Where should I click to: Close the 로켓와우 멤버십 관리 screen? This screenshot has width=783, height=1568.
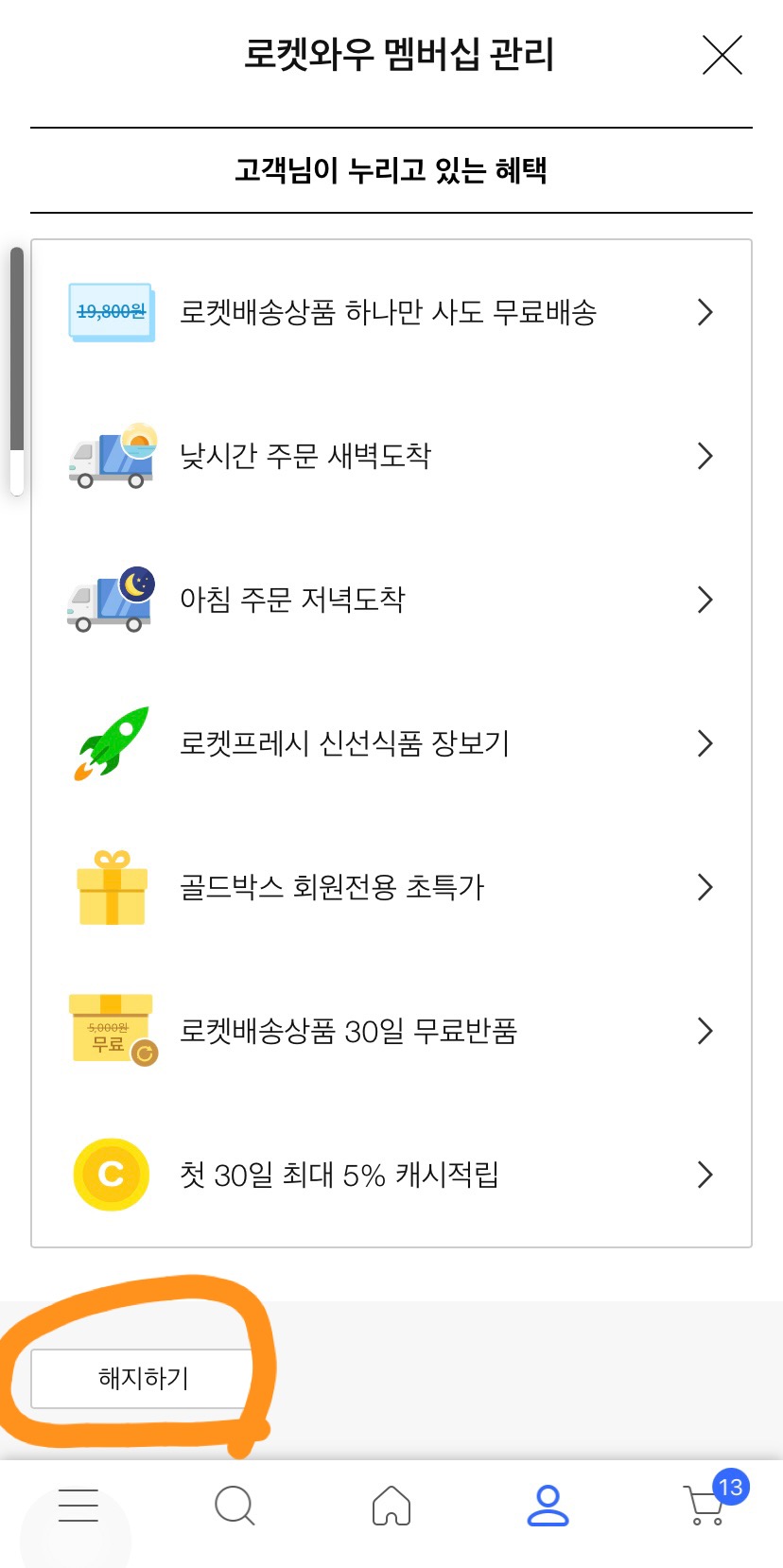(722, 55)
